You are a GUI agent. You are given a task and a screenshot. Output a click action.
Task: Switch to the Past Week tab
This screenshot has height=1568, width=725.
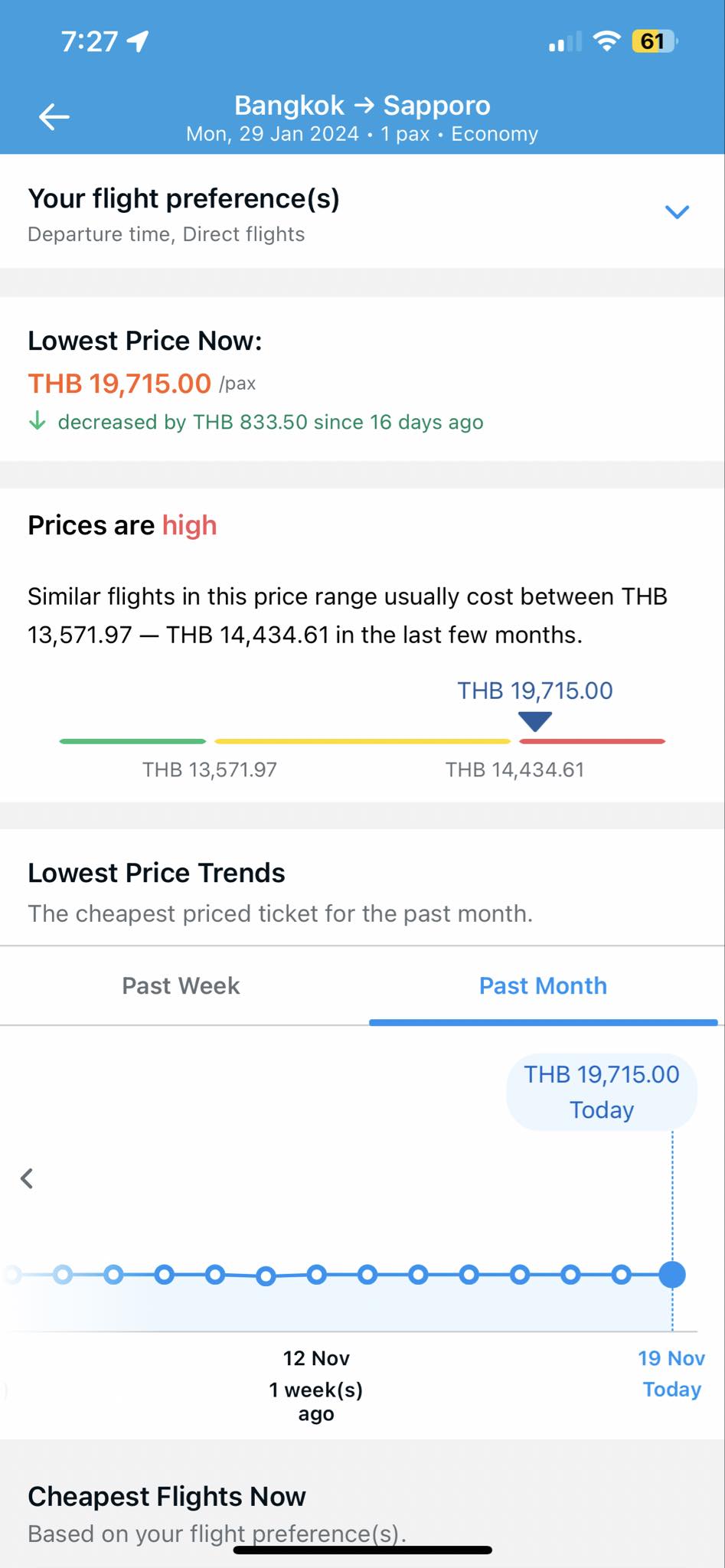181,985
